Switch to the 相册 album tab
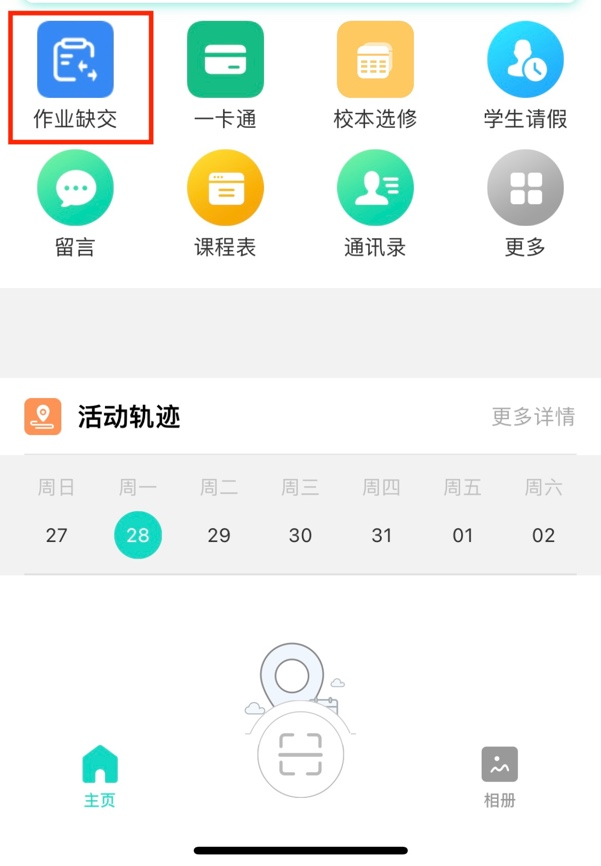Screen dimensions: 601x866 pos(499,776)
